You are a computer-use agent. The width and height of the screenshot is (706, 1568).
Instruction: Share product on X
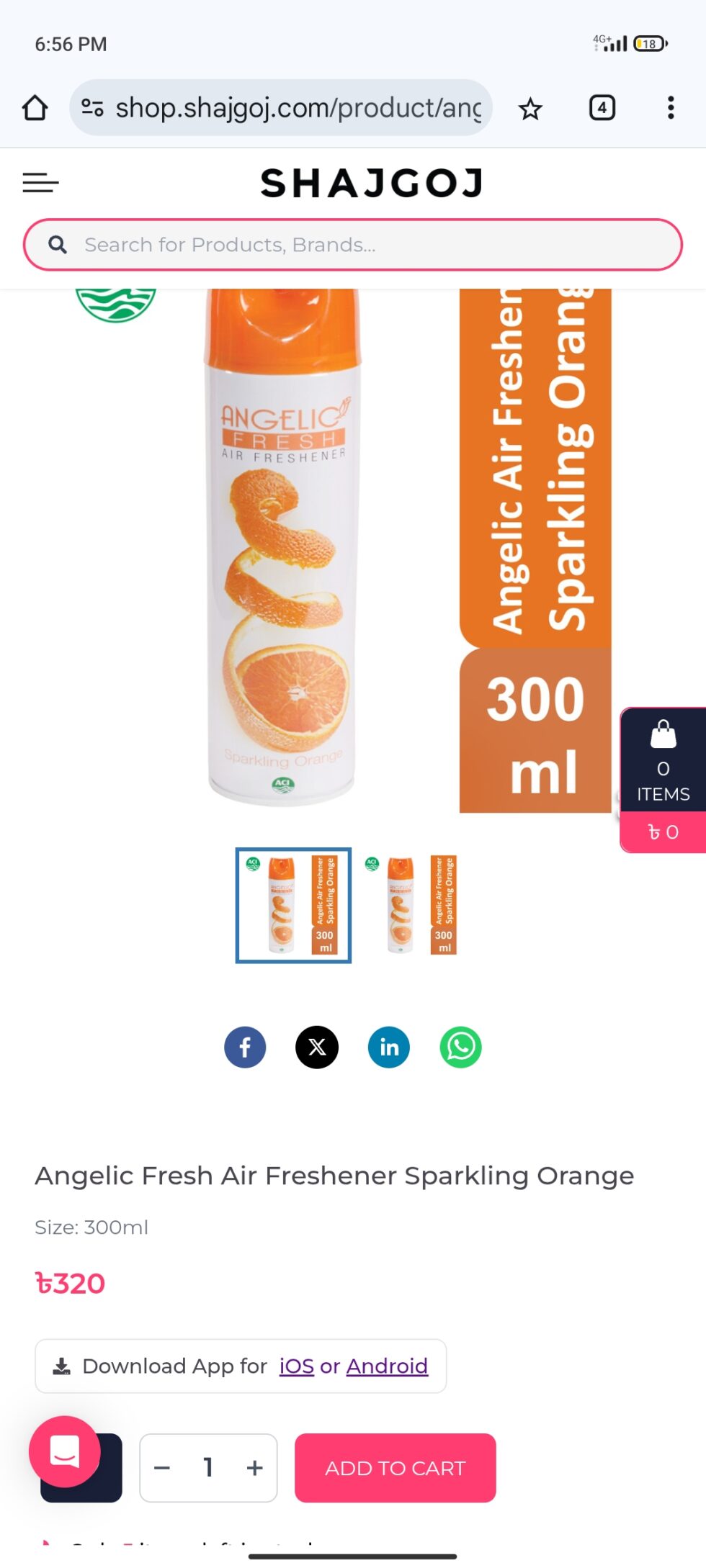point(317,1047)
